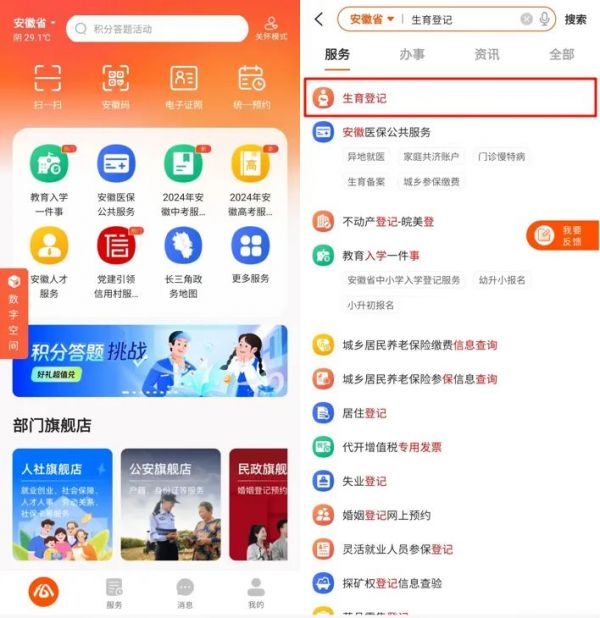
Task: Open 我要反馈 feedback button
Action: [563, 236]
